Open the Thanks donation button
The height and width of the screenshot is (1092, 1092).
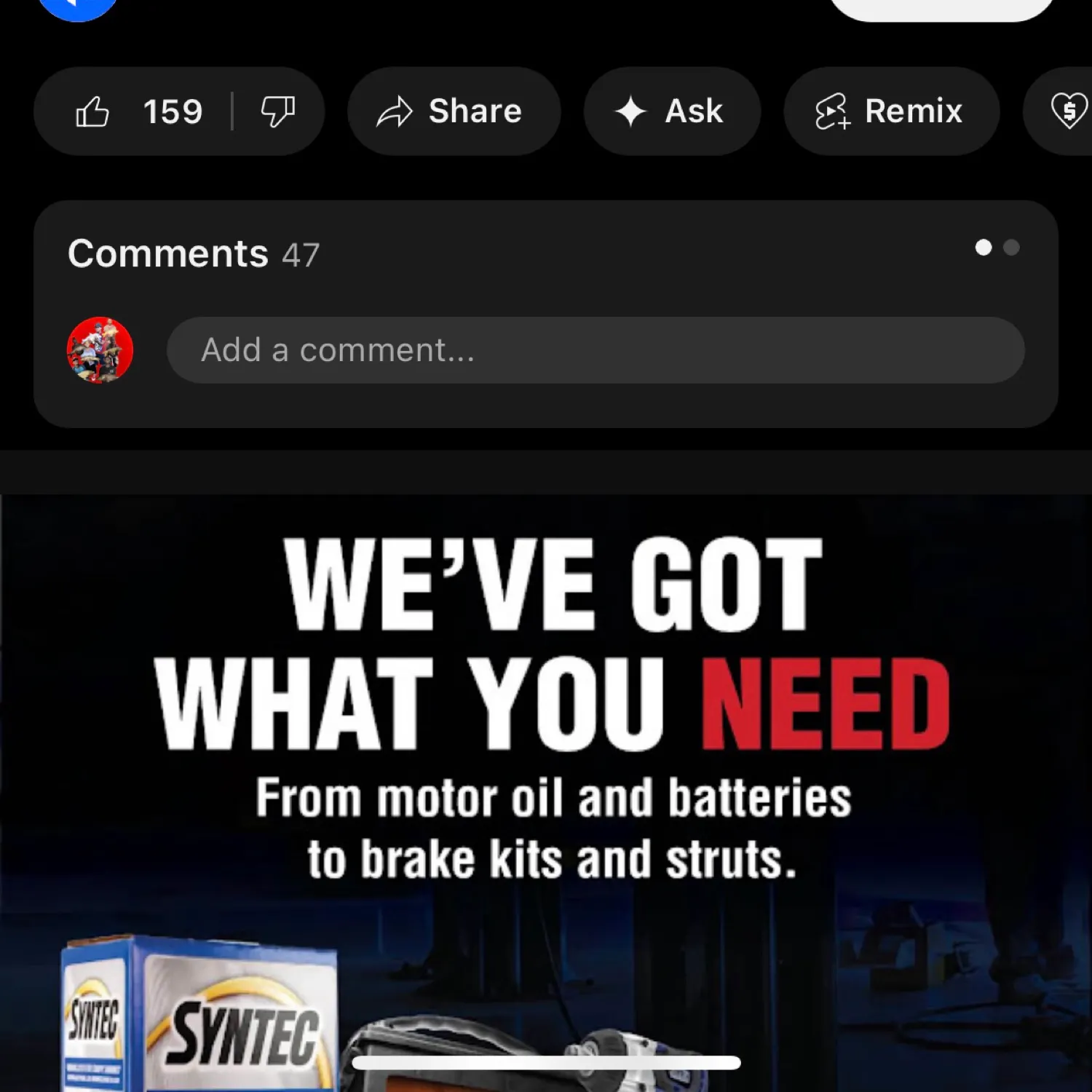(x=1067, y=111)
